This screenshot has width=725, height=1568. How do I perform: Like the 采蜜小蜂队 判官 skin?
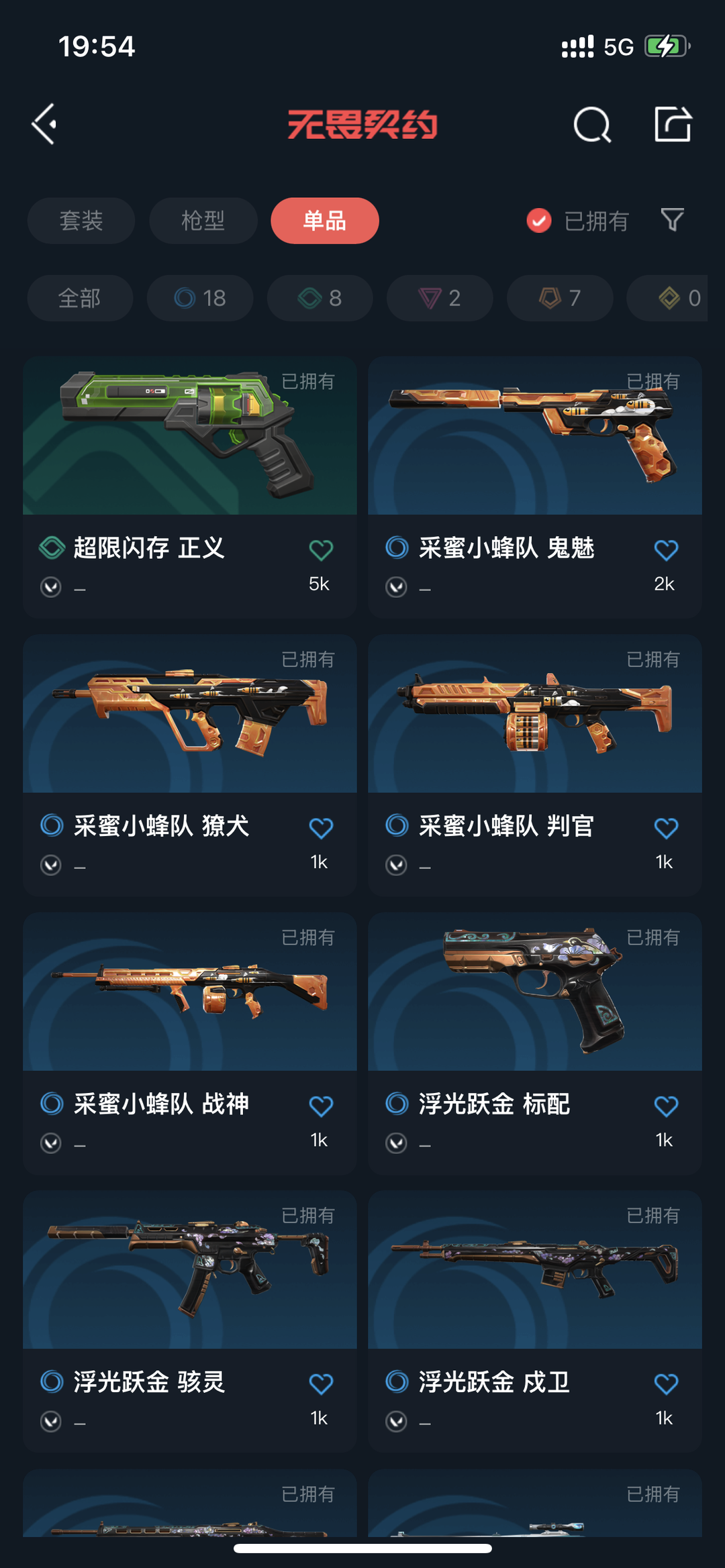[x=666, y=829]
